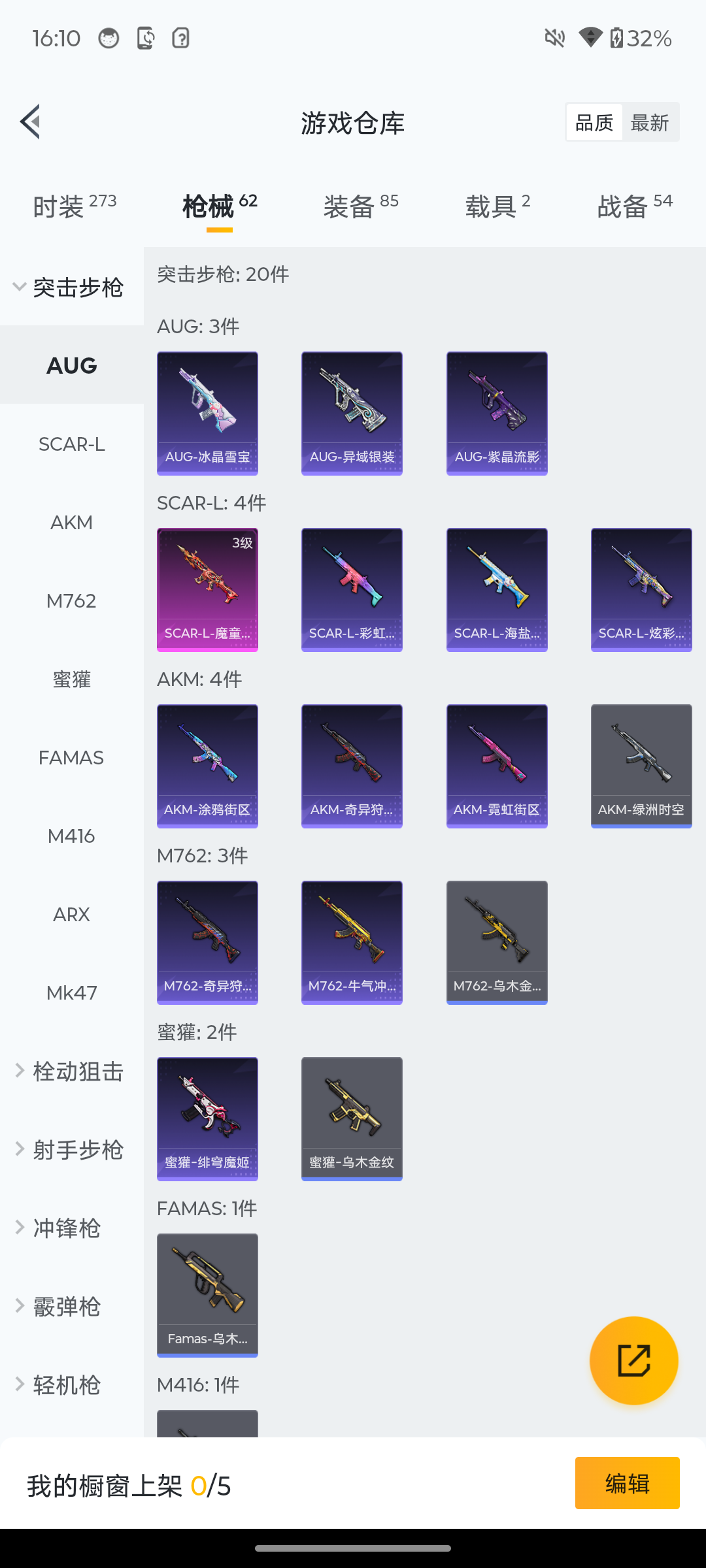Select SCAR-L in the sidebar

pos(71,444)
